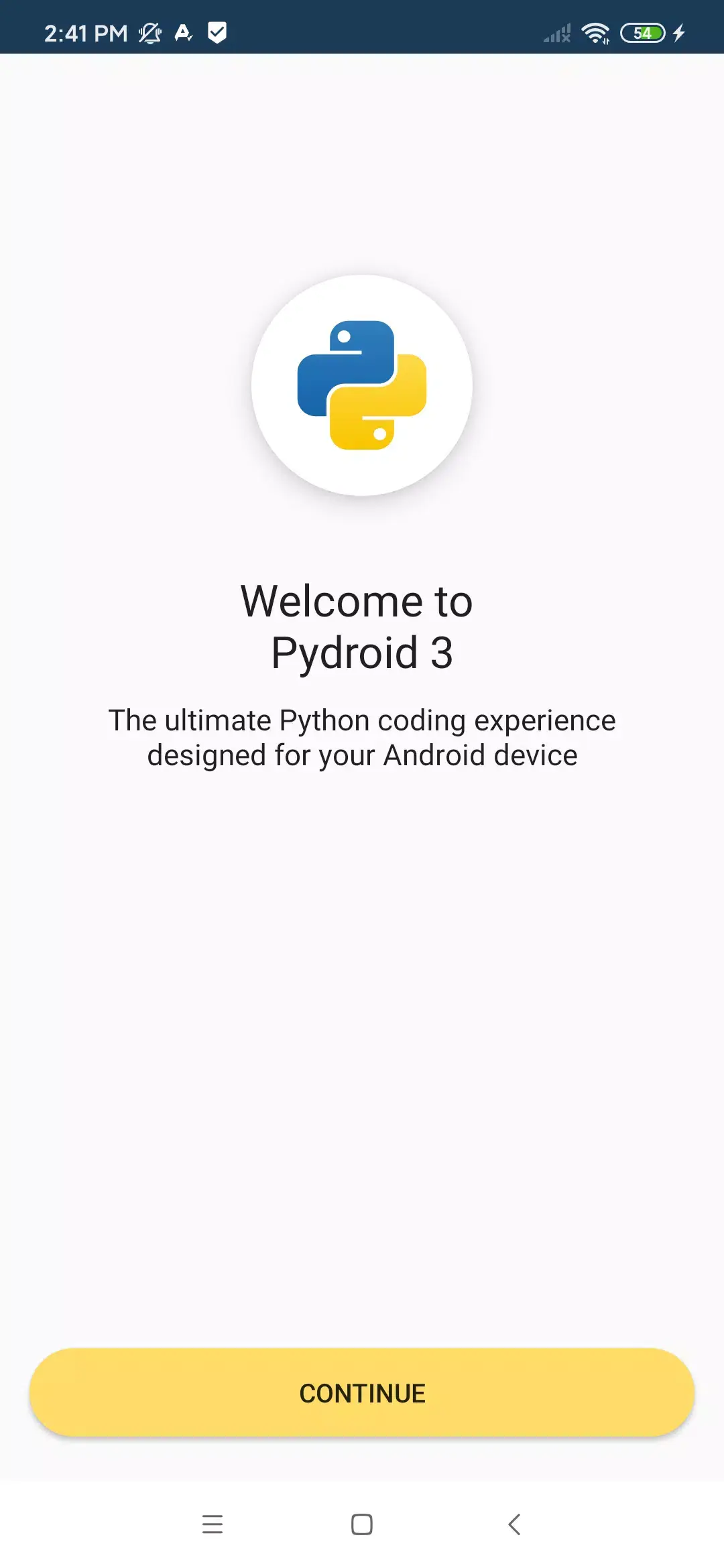Screen dimensions: 724x1568
Task: Tap the battery indicator showing 54
Action: 642,32
